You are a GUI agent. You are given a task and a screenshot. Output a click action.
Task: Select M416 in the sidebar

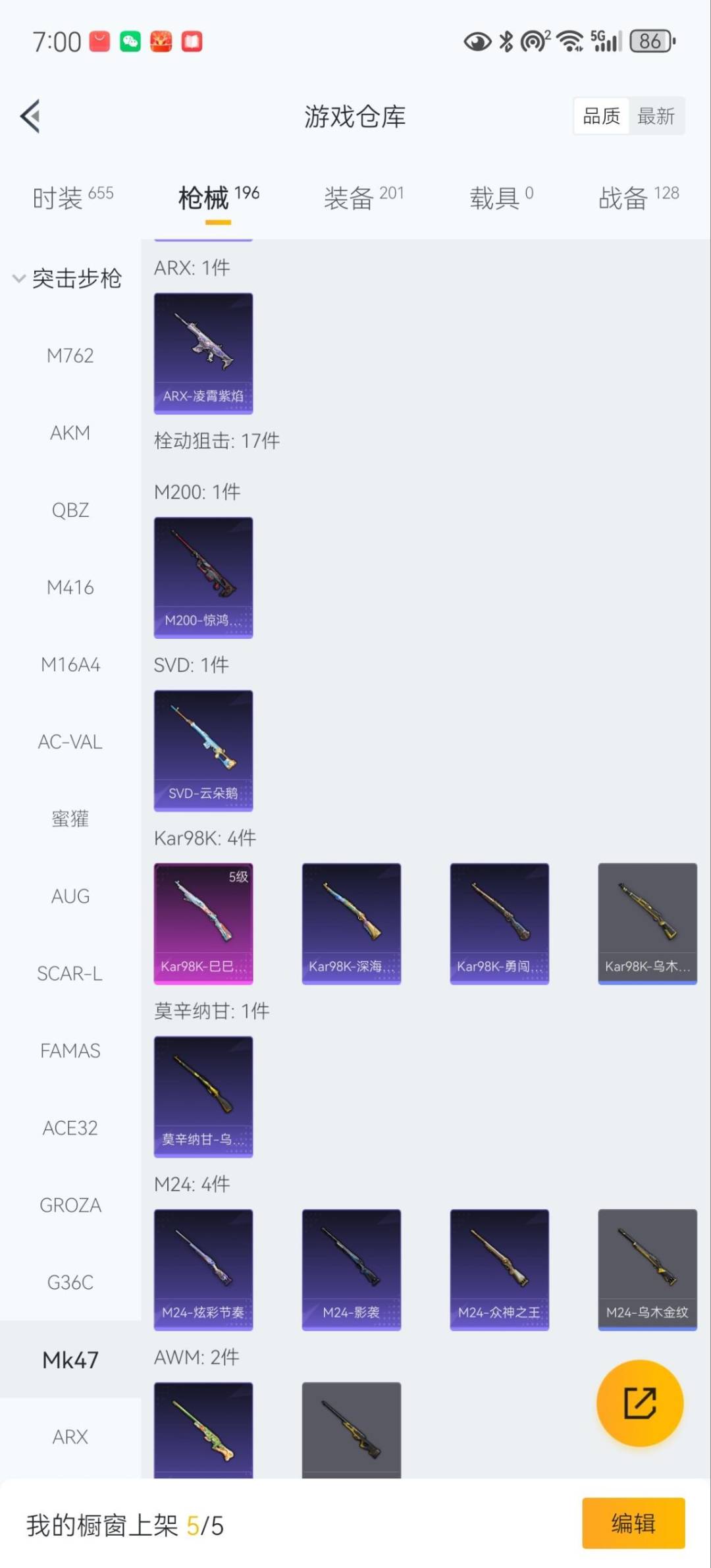(70, 587)
